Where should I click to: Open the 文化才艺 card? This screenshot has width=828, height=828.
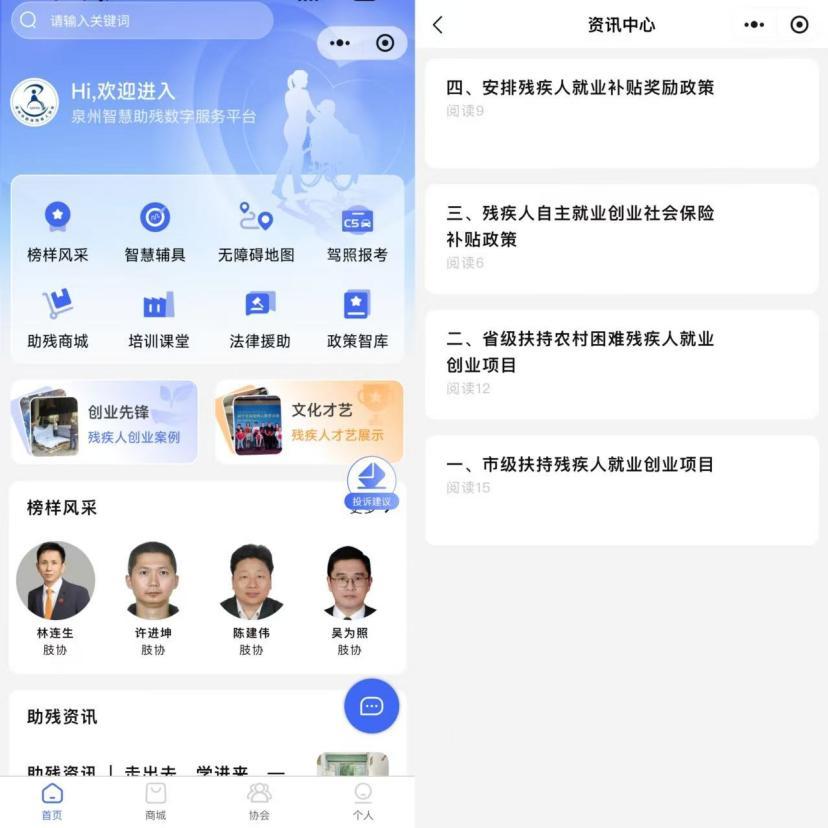point(309,422)
